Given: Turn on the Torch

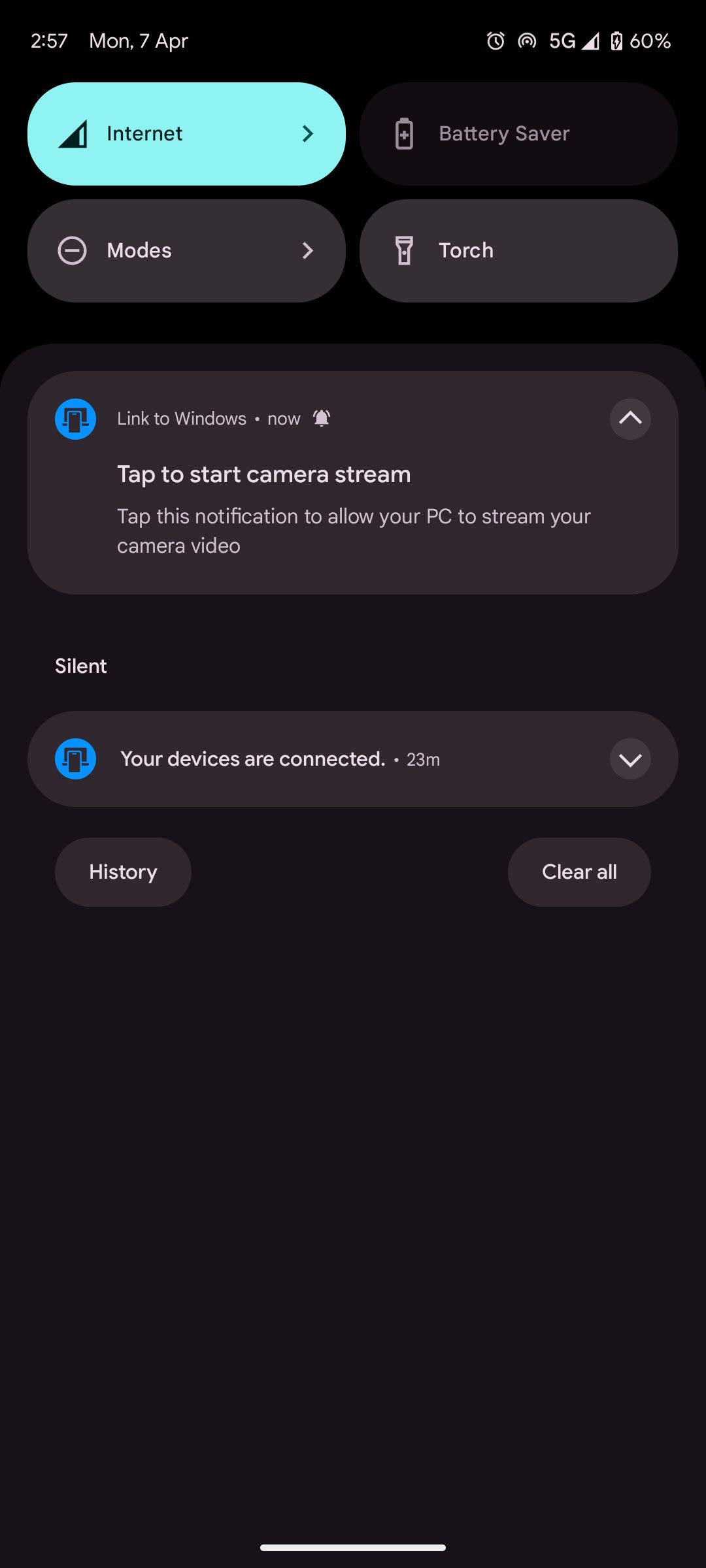Looking at the screenshot, I should (518, 251).
